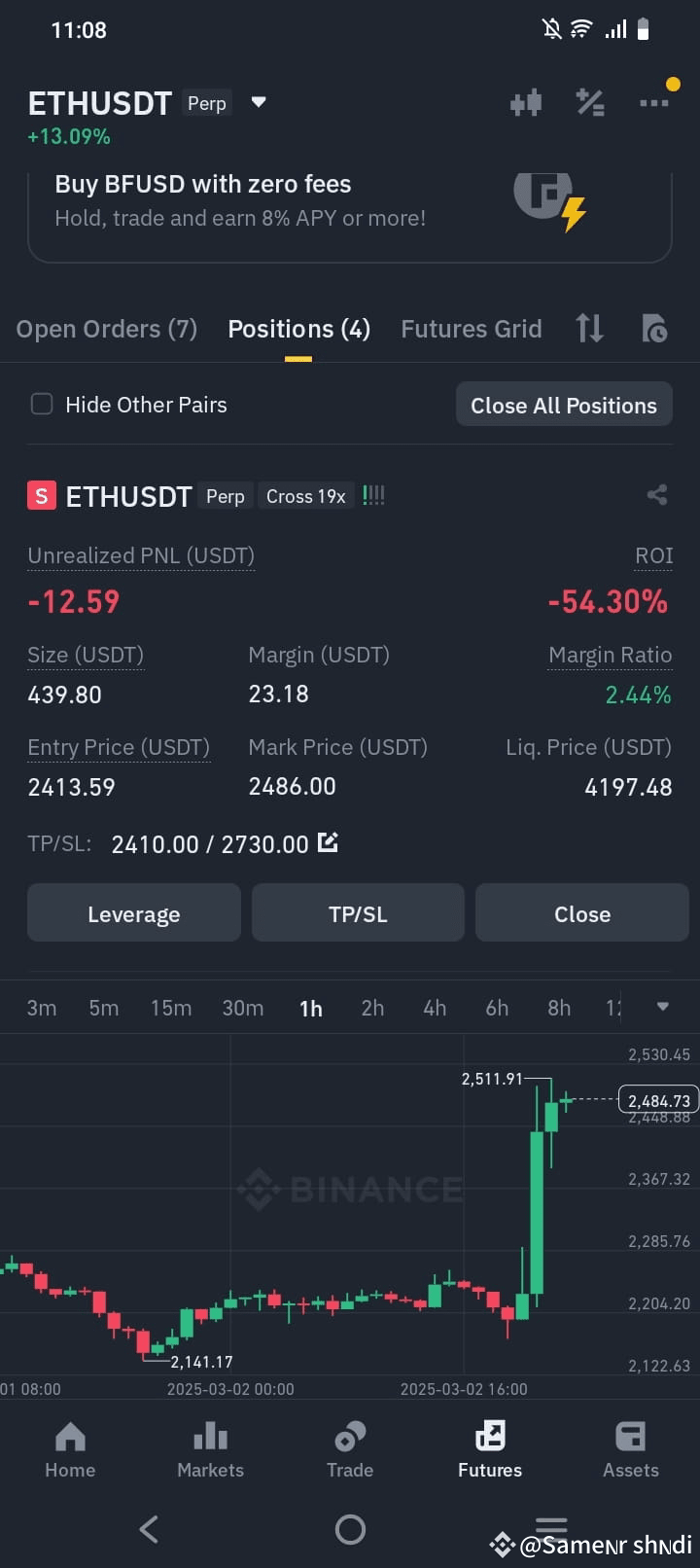Expand the ETHUSDT pair selector dropdown
Screen dimensions: 700x1568
click(258, 101)
